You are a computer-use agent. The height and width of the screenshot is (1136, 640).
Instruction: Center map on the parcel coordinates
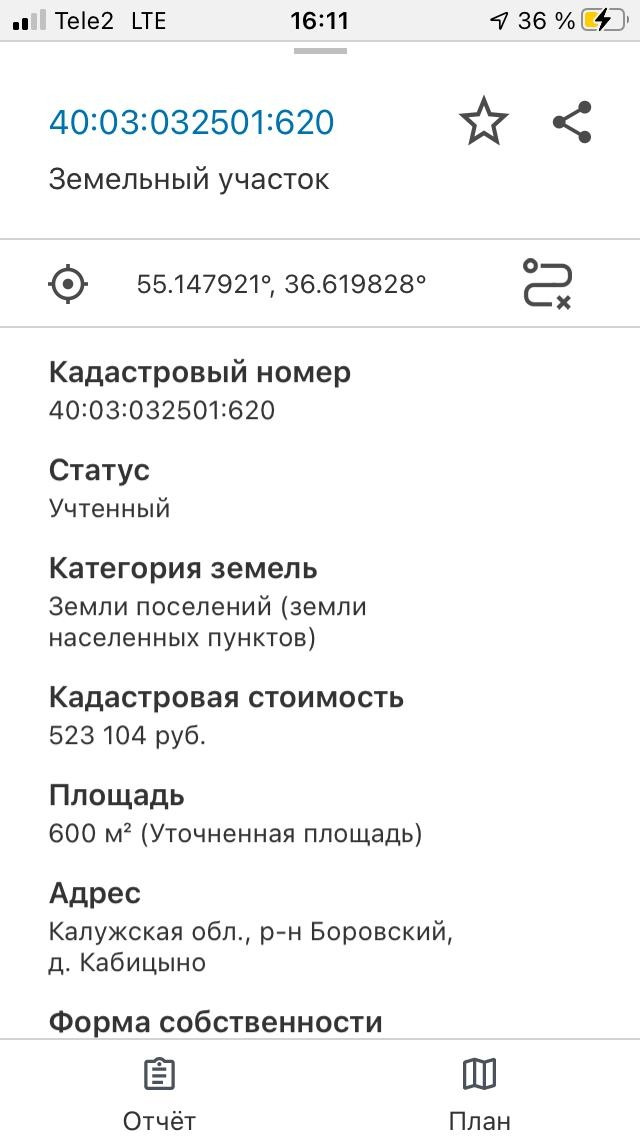(68, 284)
